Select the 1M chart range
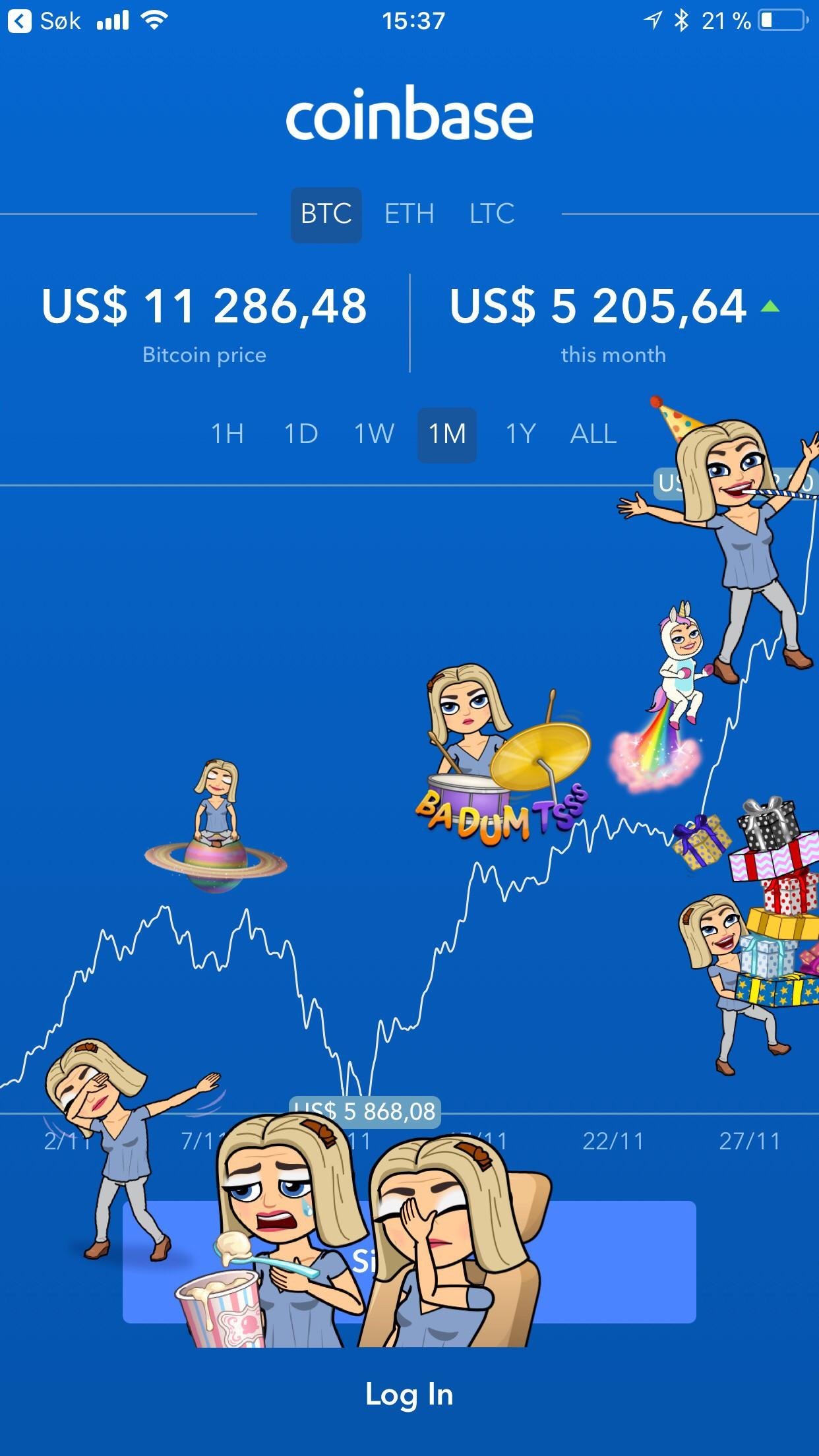Image resolution: width=819 pixels, height=1456 pixels. point(447,435)
